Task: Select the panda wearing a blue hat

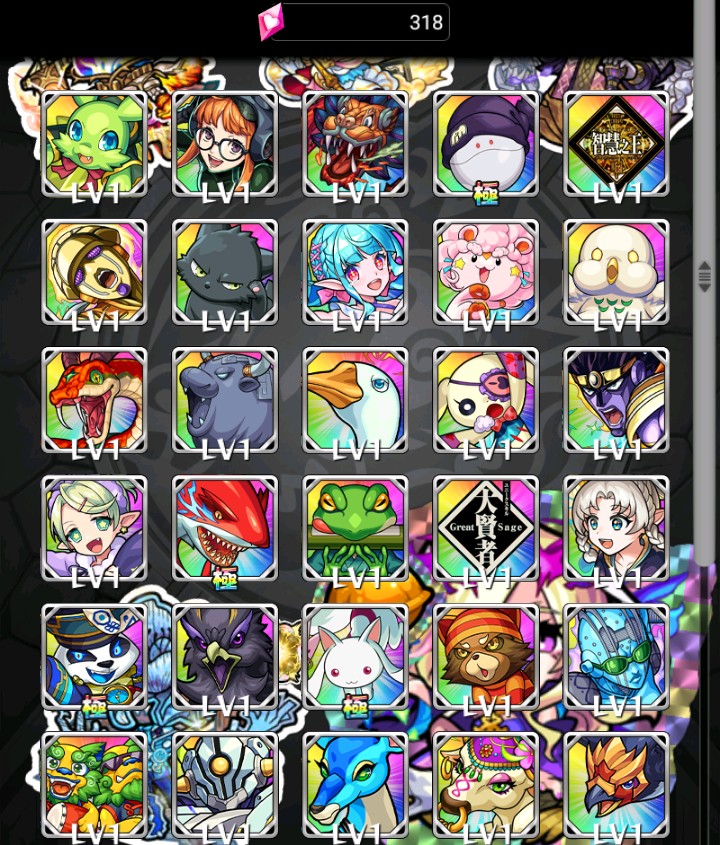Action: point(94,654)
